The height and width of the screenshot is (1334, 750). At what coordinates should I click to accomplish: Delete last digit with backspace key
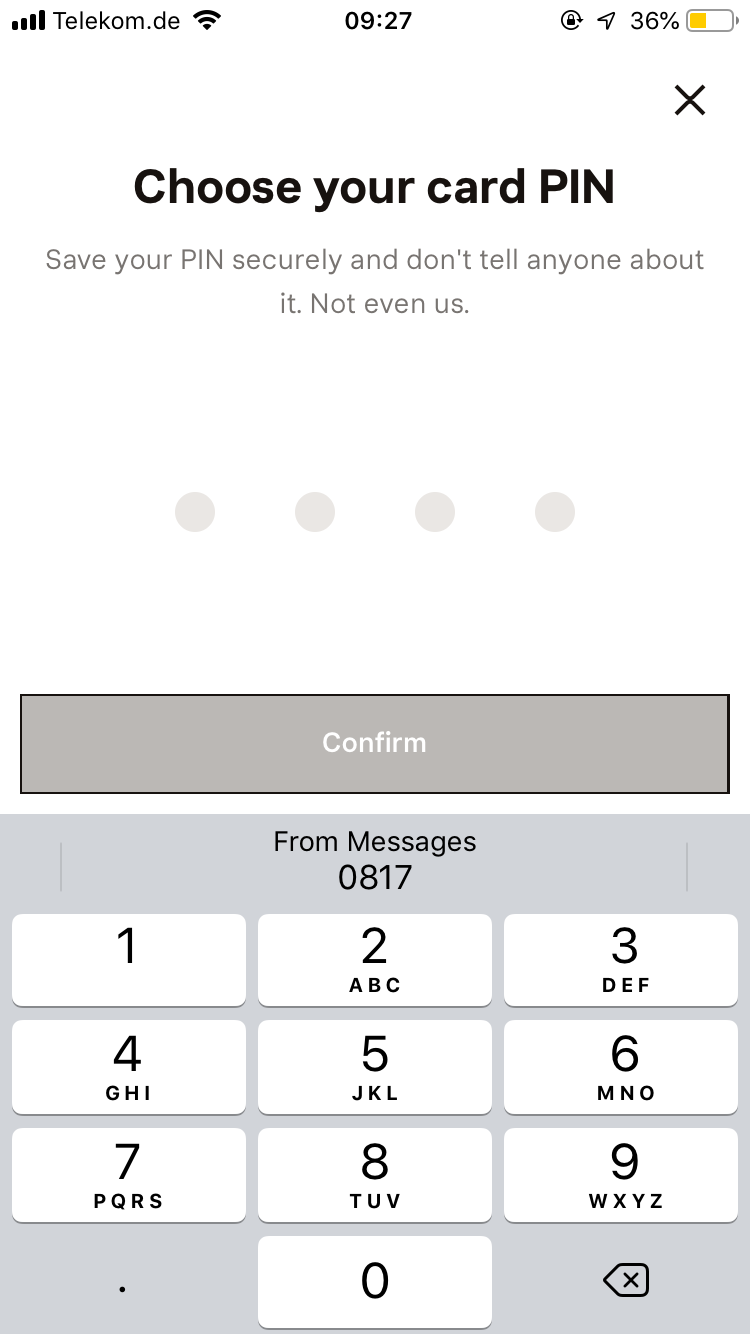pos(626,1280)
